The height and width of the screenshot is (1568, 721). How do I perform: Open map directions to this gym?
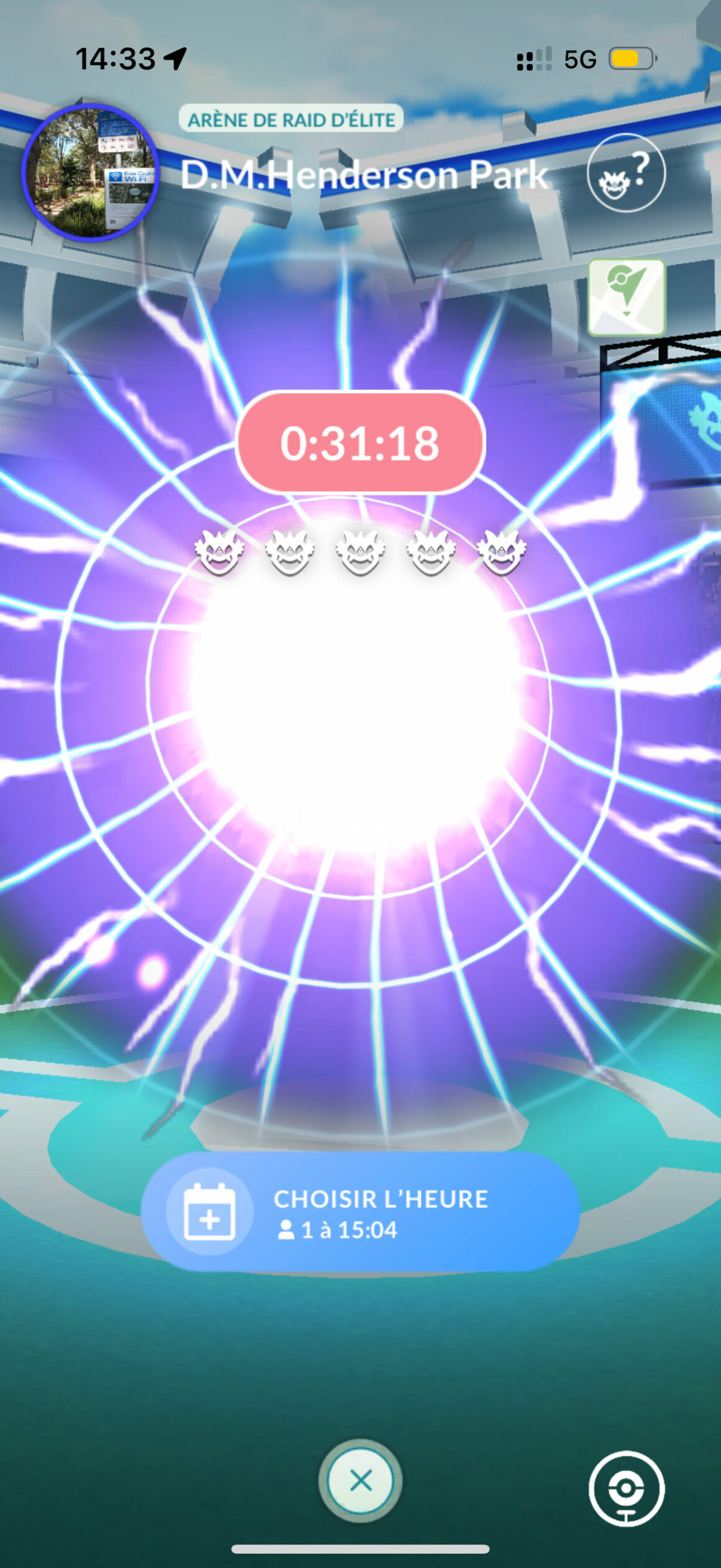(627, 297)
